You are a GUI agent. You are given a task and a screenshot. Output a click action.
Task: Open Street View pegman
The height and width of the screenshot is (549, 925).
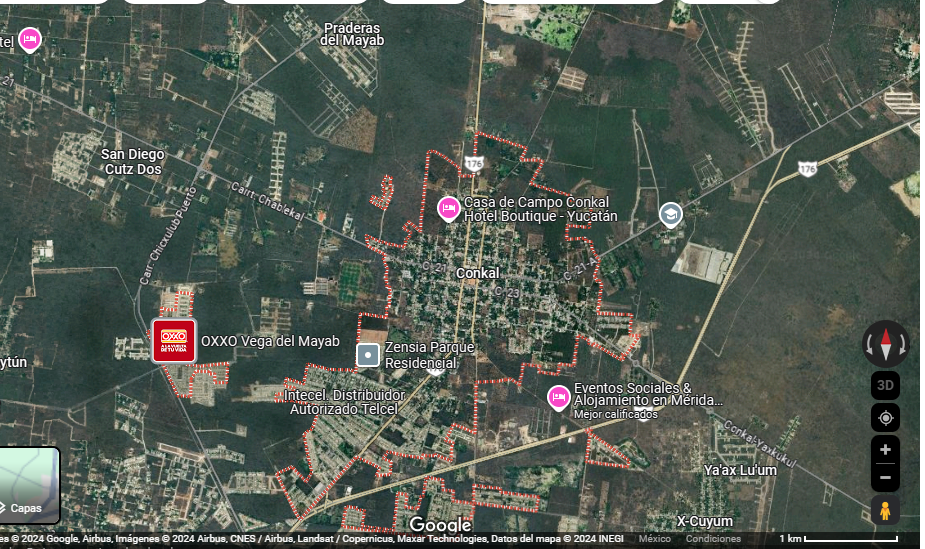(885, 510)
